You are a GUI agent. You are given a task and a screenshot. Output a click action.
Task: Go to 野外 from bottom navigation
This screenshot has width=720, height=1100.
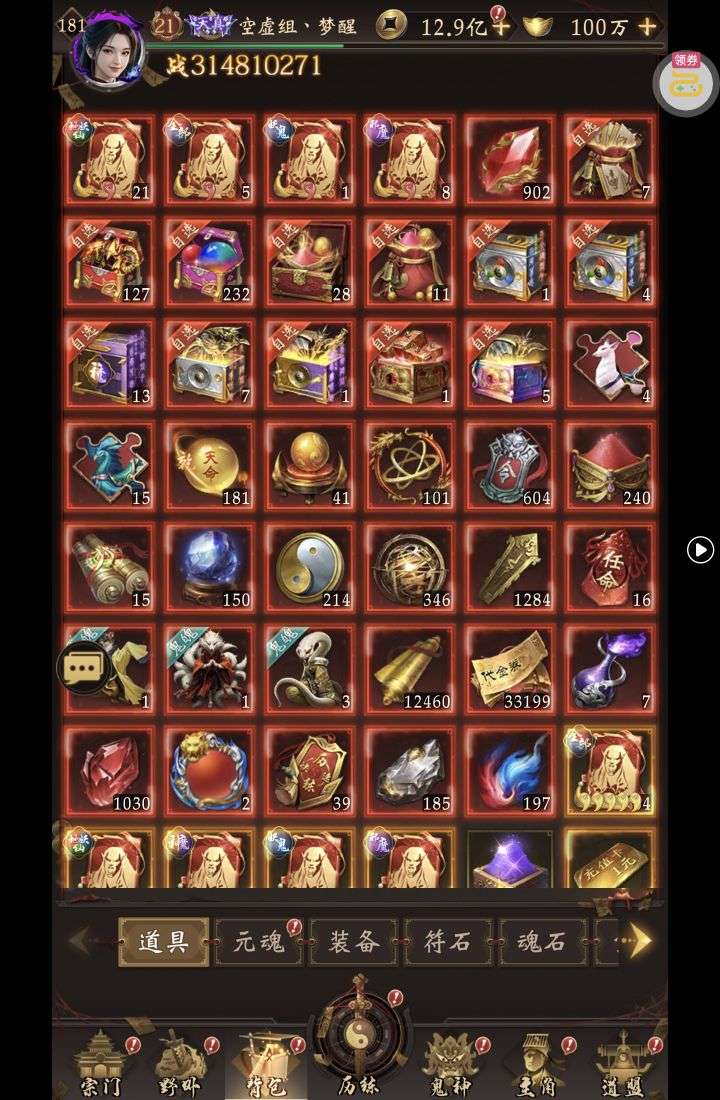[x=180, y=1067]
